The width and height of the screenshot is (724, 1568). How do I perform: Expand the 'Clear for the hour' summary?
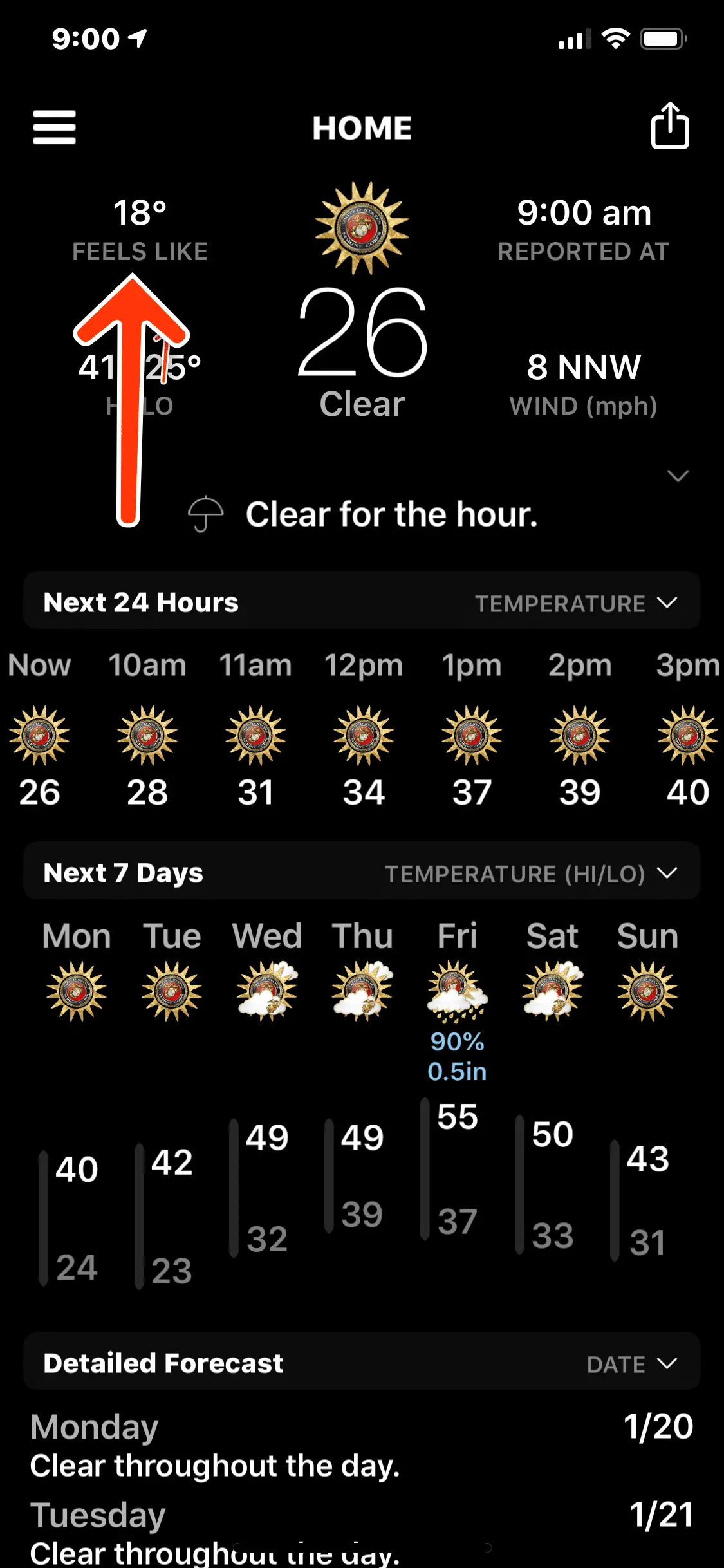[x=678, y=476]
